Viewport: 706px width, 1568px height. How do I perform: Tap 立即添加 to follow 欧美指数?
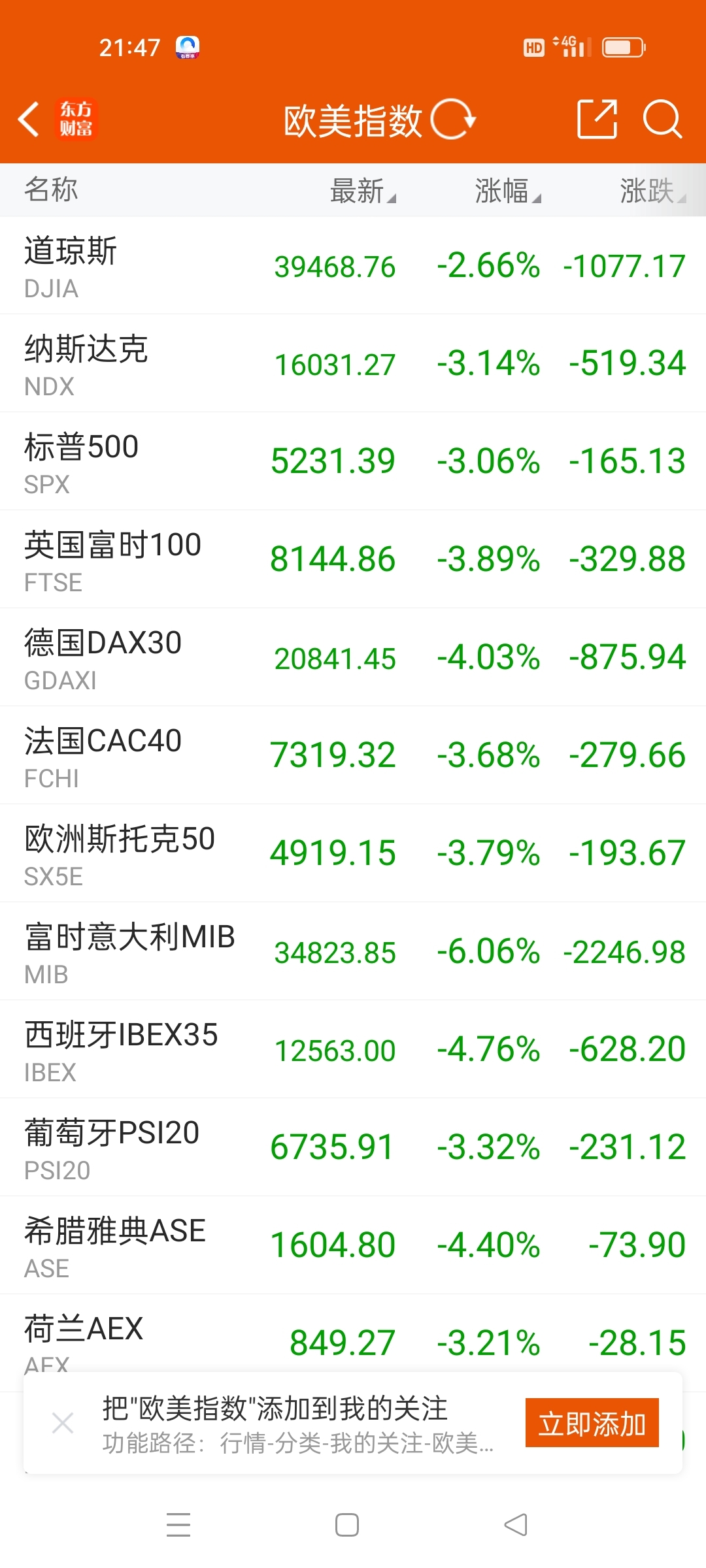[x=592, y=1423]
